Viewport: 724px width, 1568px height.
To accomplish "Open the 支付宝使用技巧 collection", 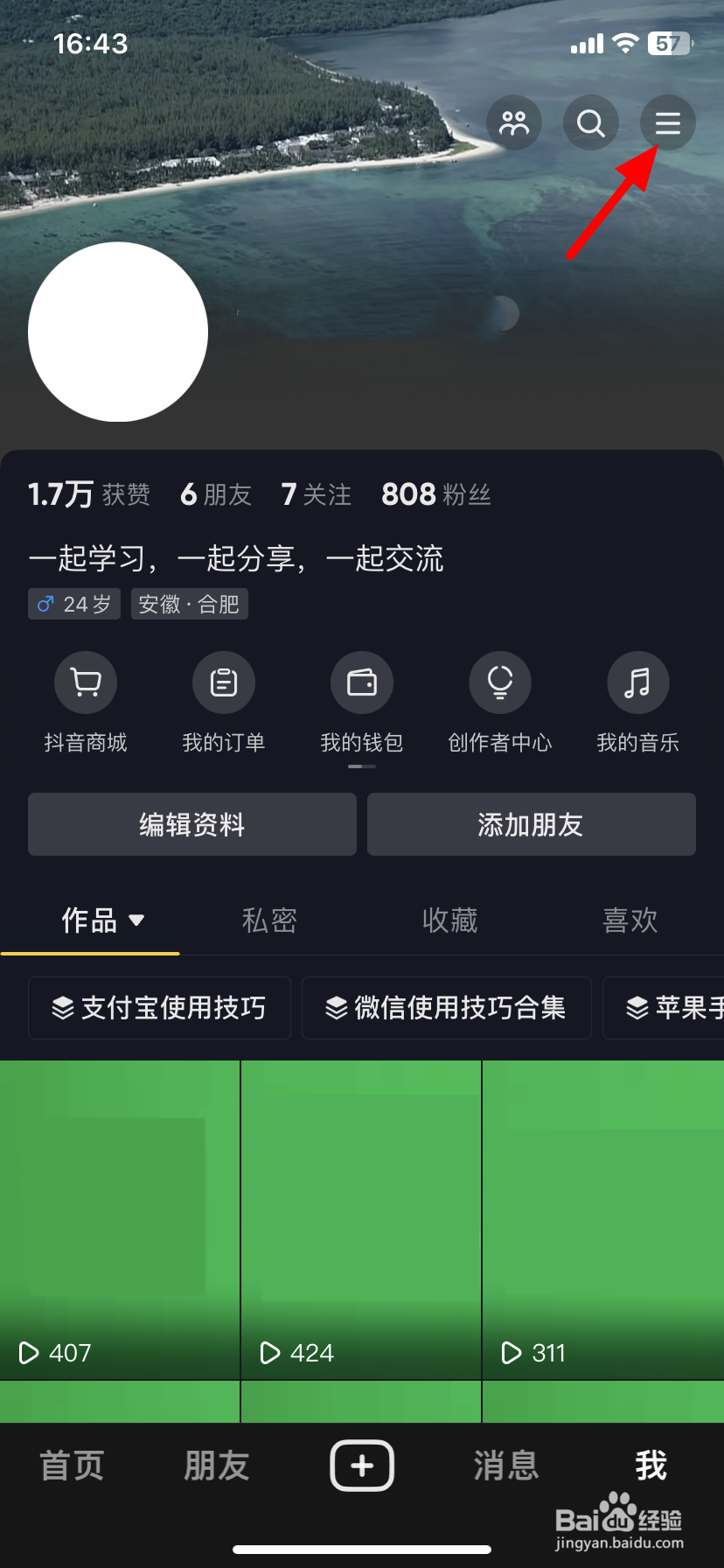I will (x=159, y=1007).
